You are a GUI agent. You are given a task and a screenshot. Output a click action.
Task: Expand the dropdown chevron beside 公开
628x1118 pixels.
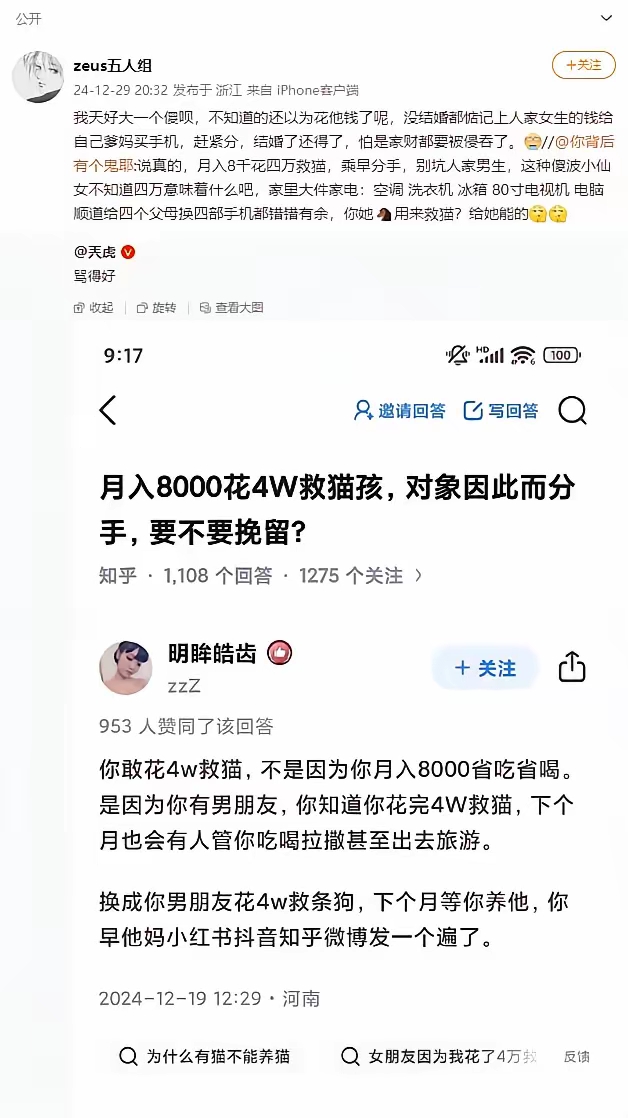click(606, 18)
